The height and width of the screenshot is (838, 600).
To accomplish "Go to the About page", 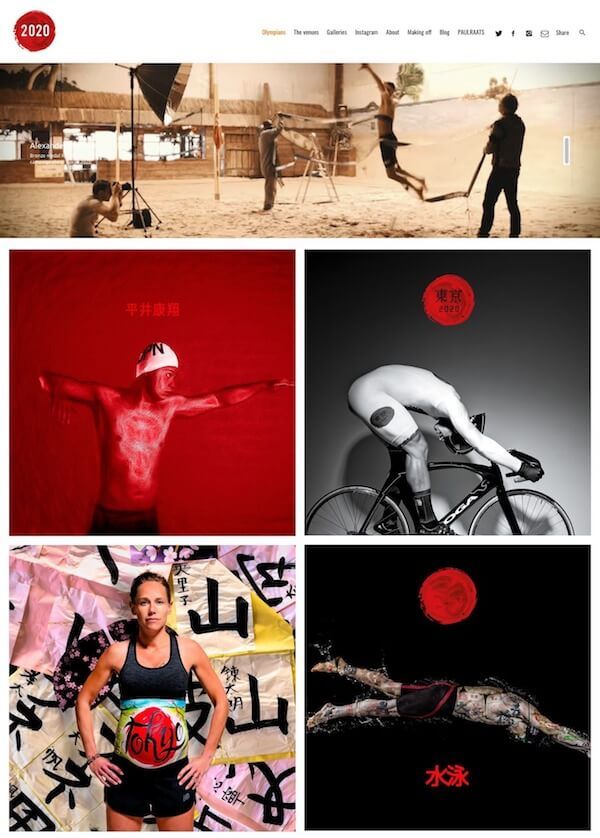I will 392,33.
